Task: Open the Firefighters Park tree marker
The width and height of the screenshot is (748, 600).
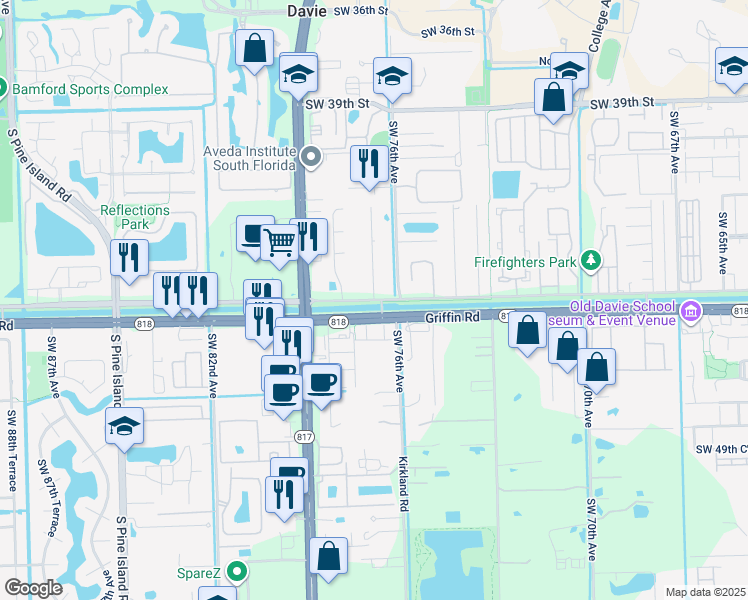Action: [592, 261]
